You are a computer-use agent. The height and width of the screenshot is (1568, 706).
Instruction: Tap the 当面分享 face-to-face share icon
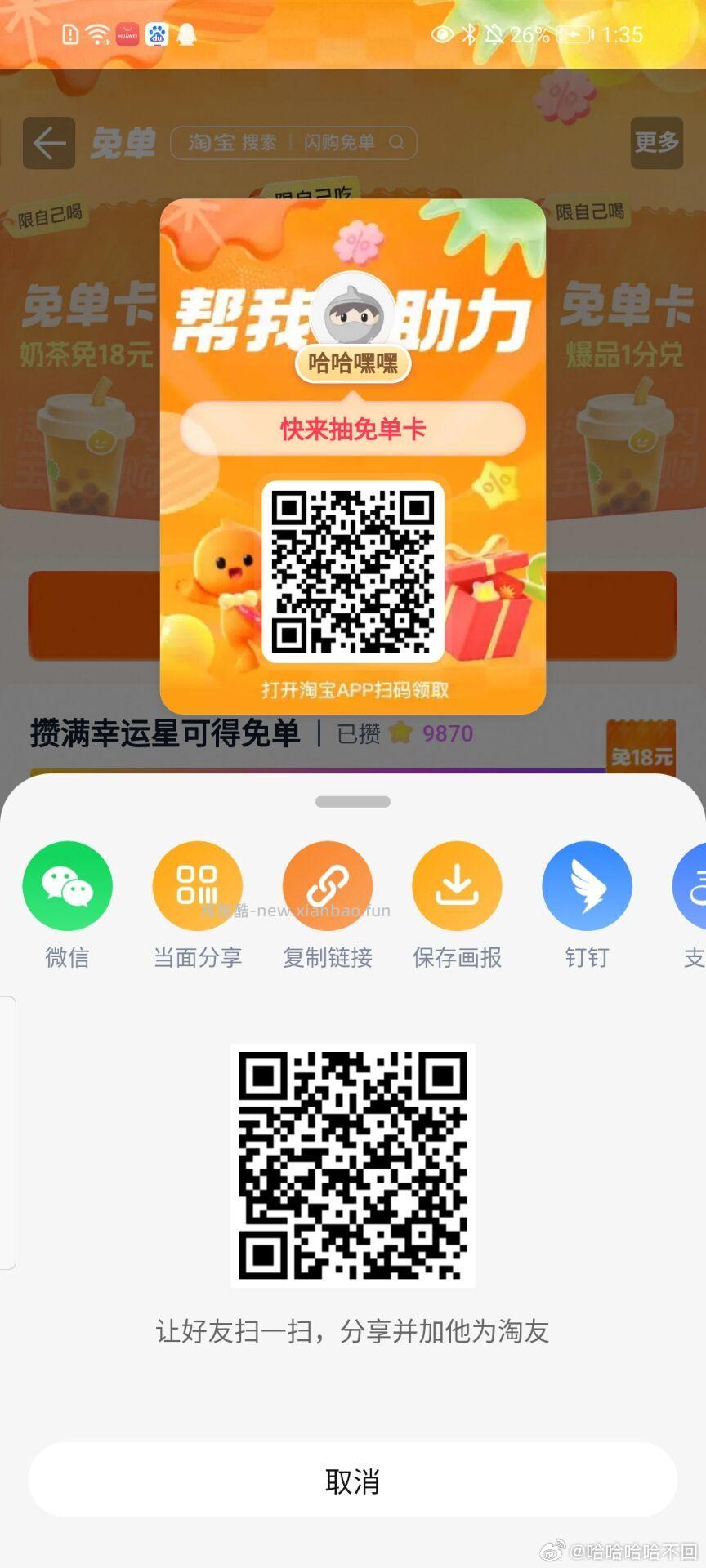(198, 886)
